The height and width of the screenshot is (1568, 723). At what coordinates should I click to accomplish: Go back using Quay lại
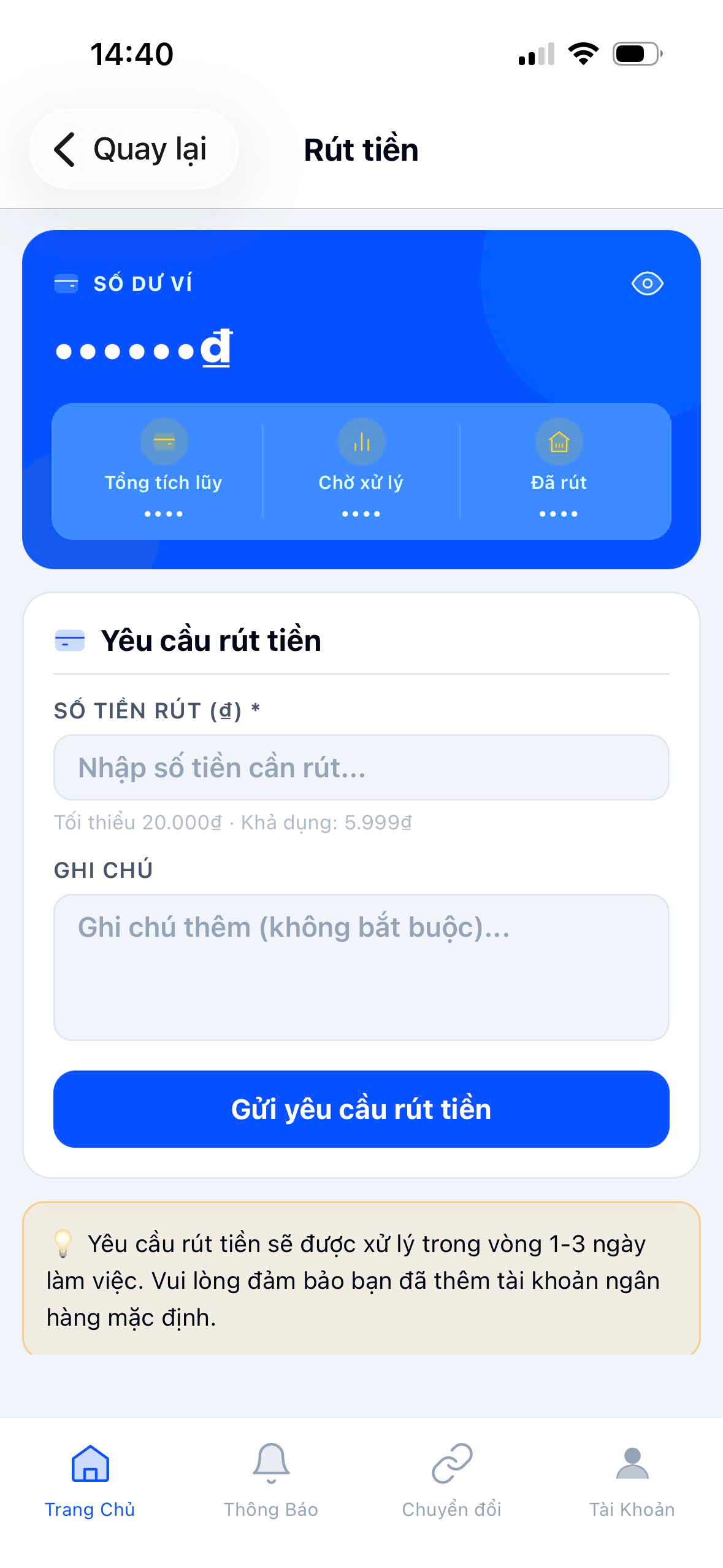pyautogui.click(x=133, y=149)
